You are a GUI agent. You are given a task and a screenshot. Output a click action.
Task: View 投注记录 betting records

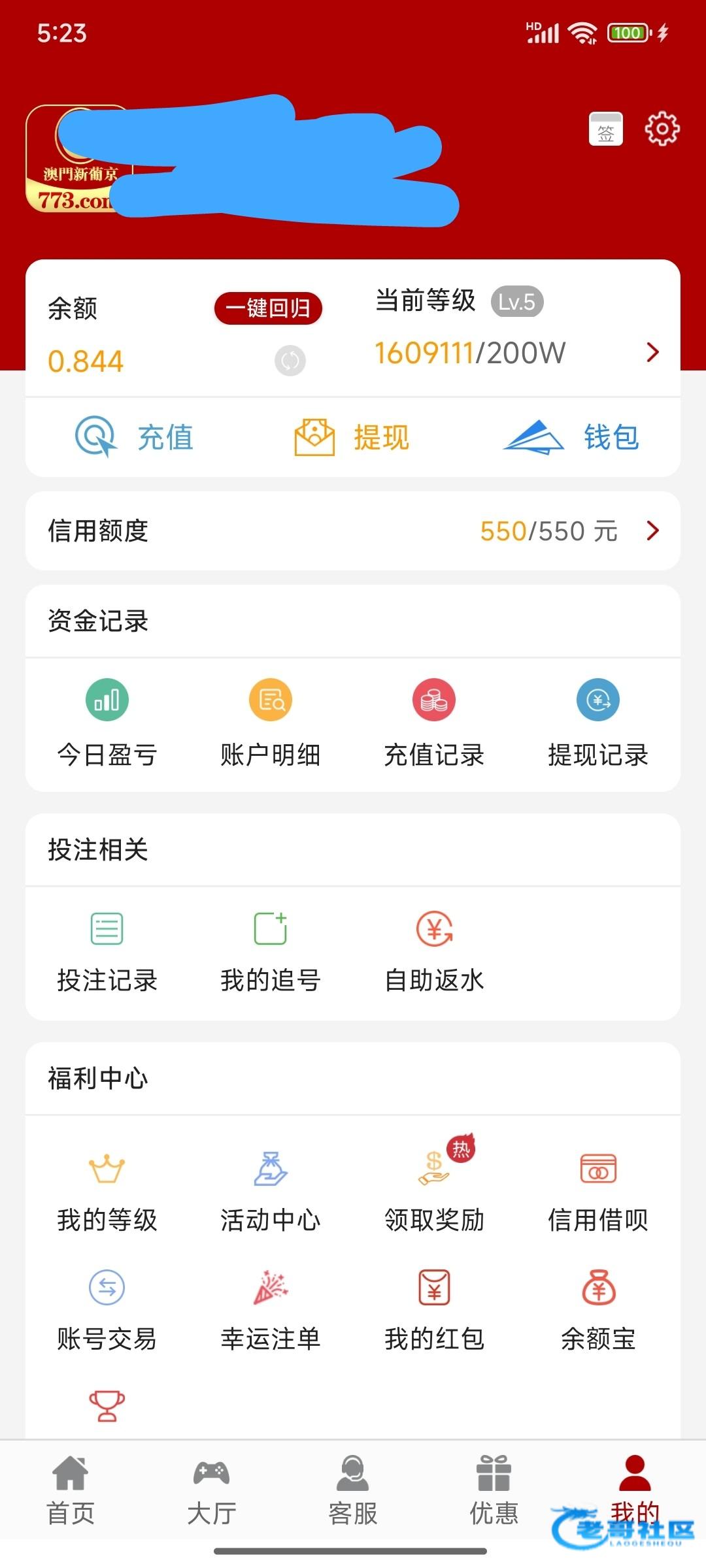tap(107, 951)
